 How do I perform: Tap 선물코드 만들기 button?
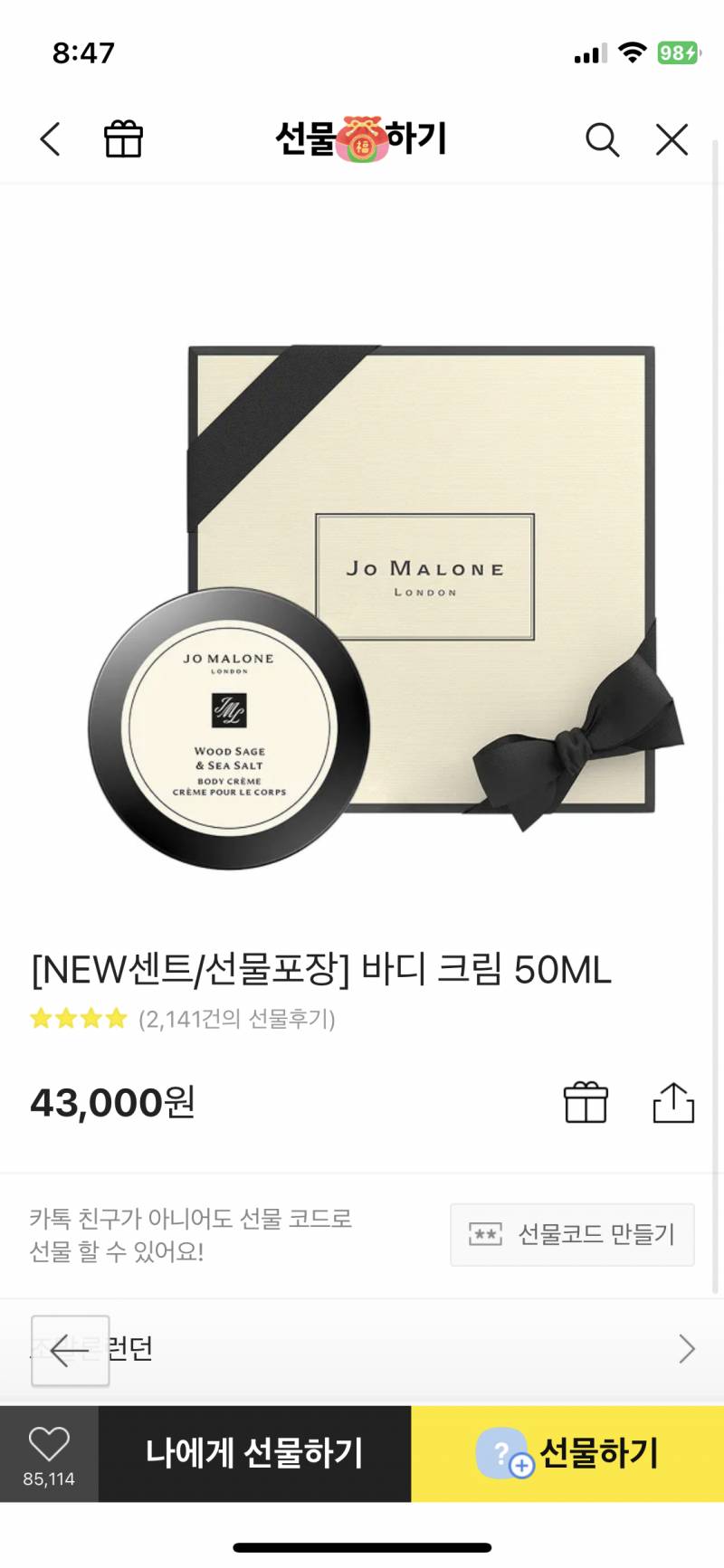pos(572,1234)
